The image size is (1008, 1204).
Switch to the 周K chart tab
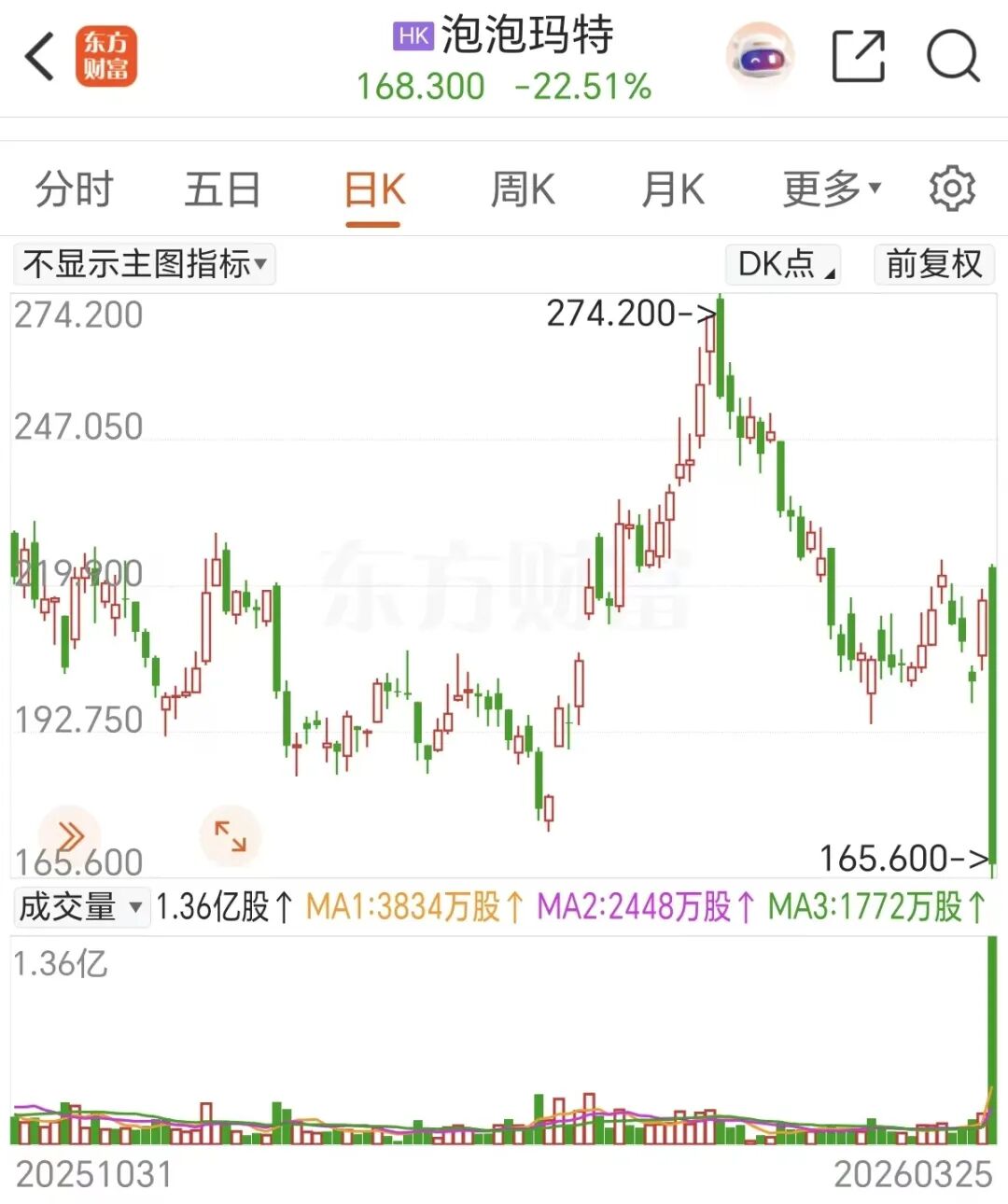point(523,189)
